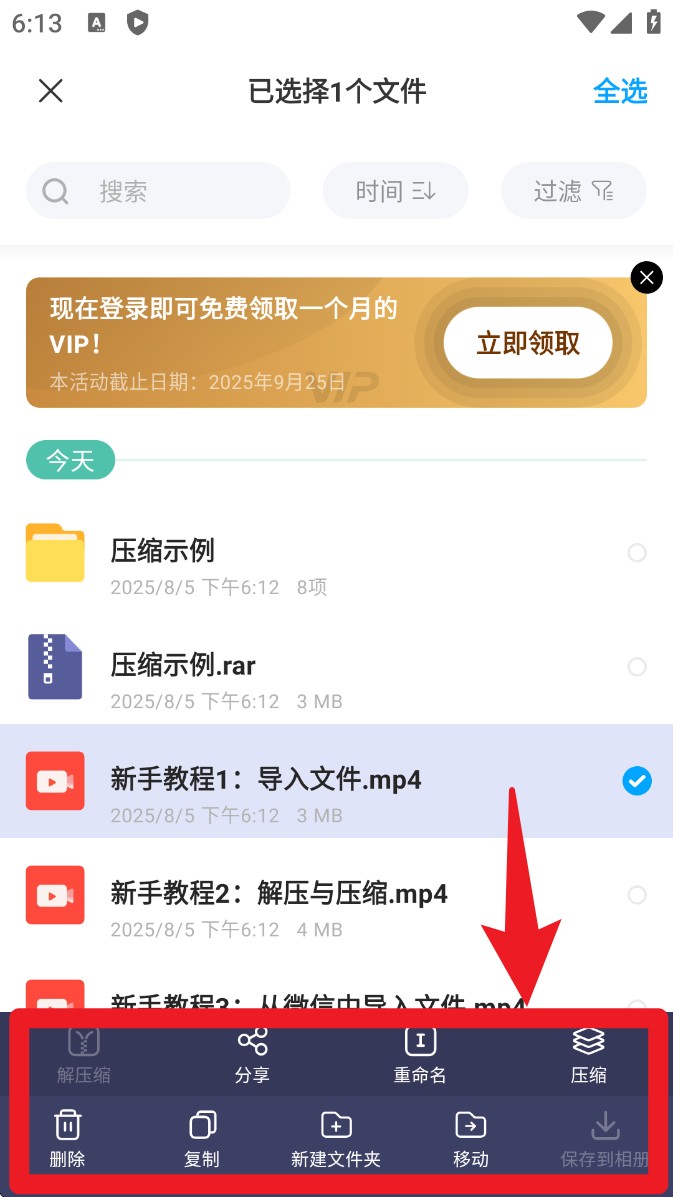Move the selected file using 移动
The image size is (673, 1197).
pos(470,1139)
